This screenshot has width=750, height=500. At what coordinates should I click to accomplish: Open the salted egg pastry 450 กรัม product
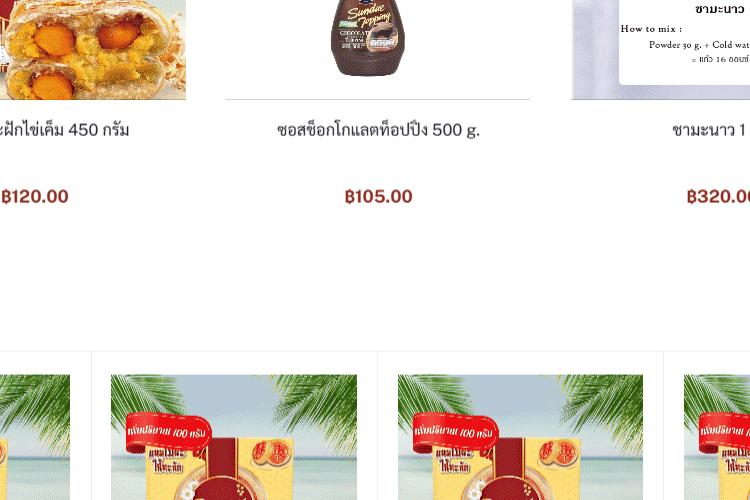click(x=65, y=130)
